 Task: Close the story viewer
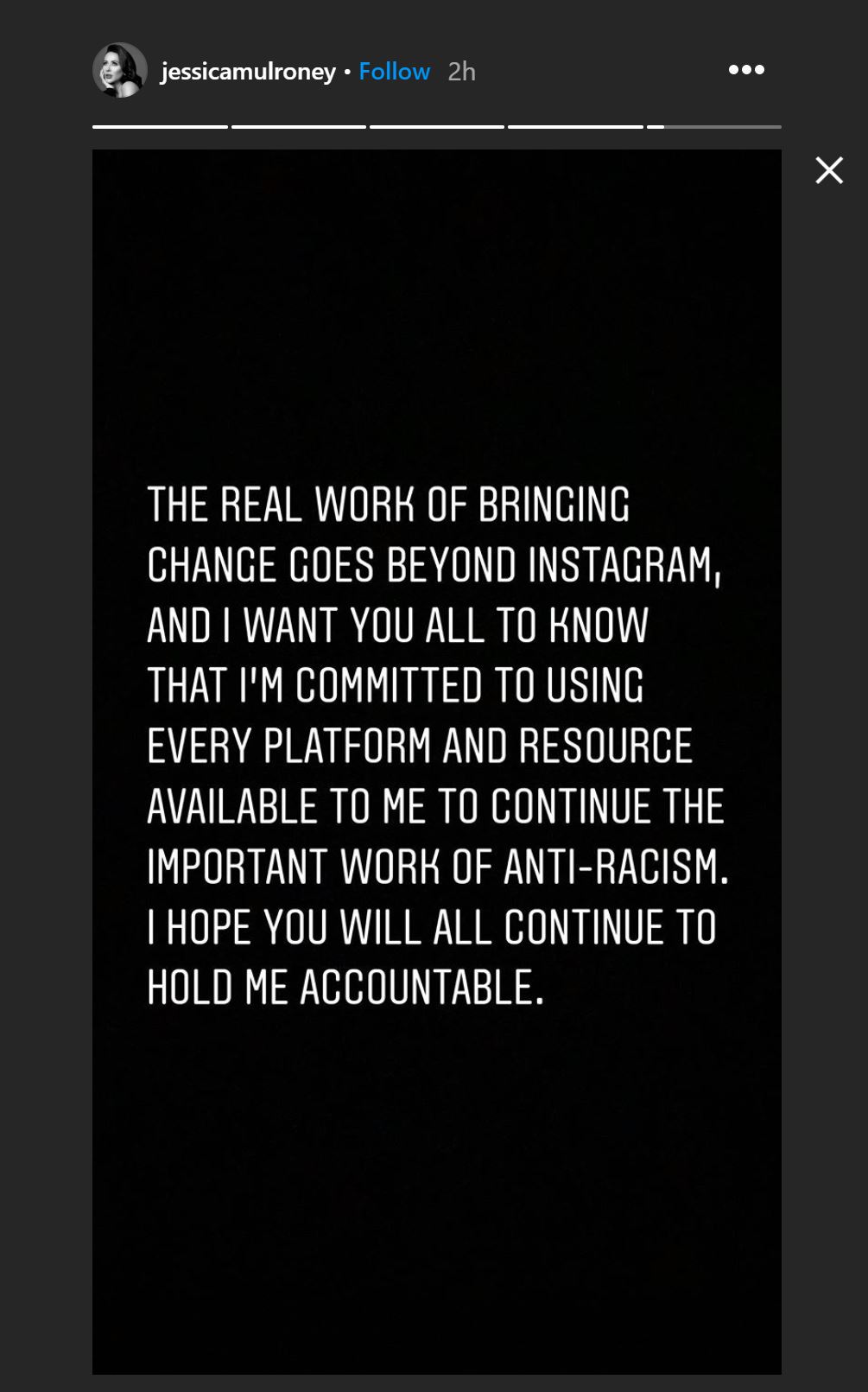[x=829, y=170]
